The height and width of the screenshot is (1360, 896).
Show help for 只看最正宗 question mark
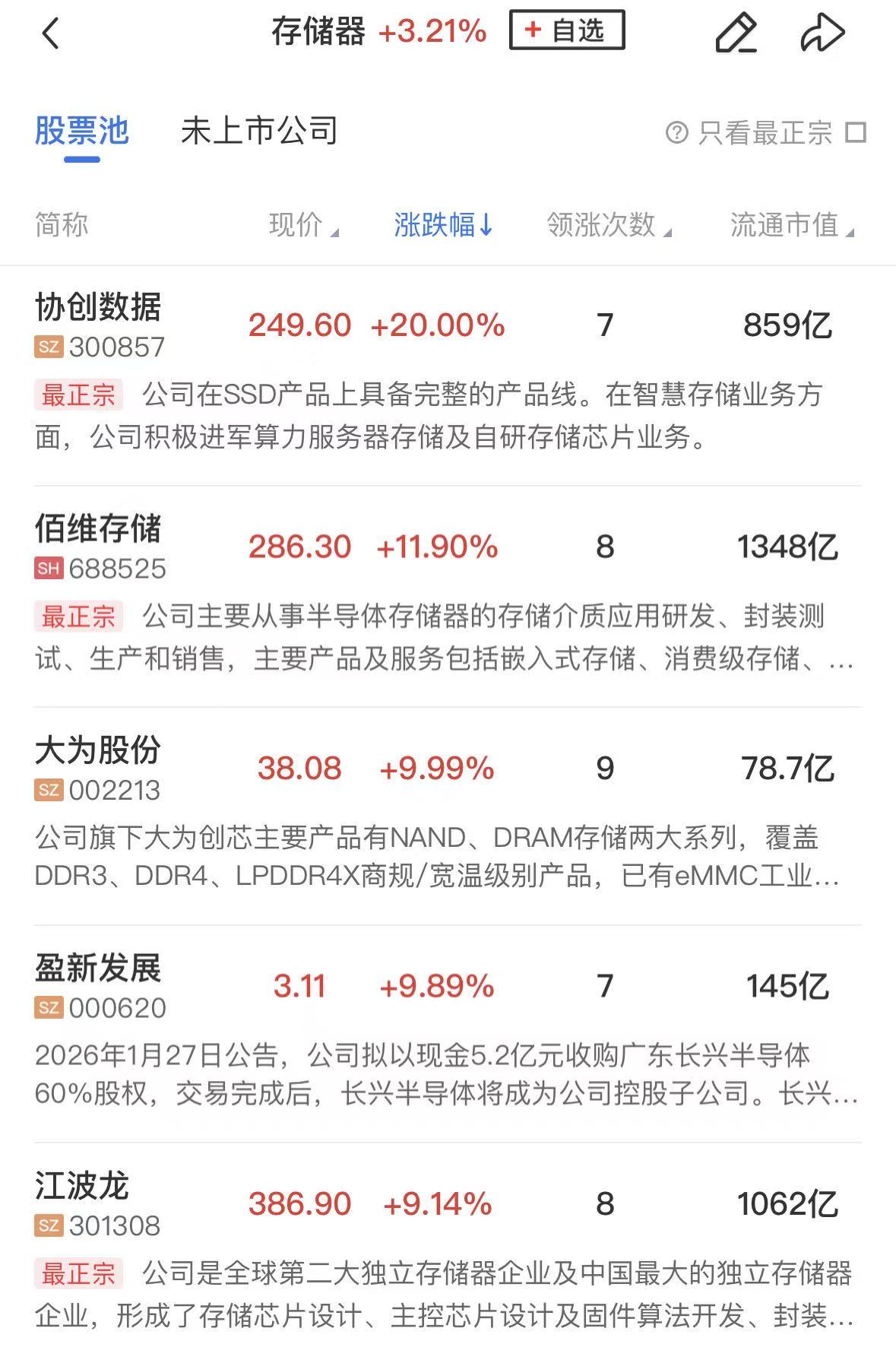pyautogui.click(x=676, y=133)
